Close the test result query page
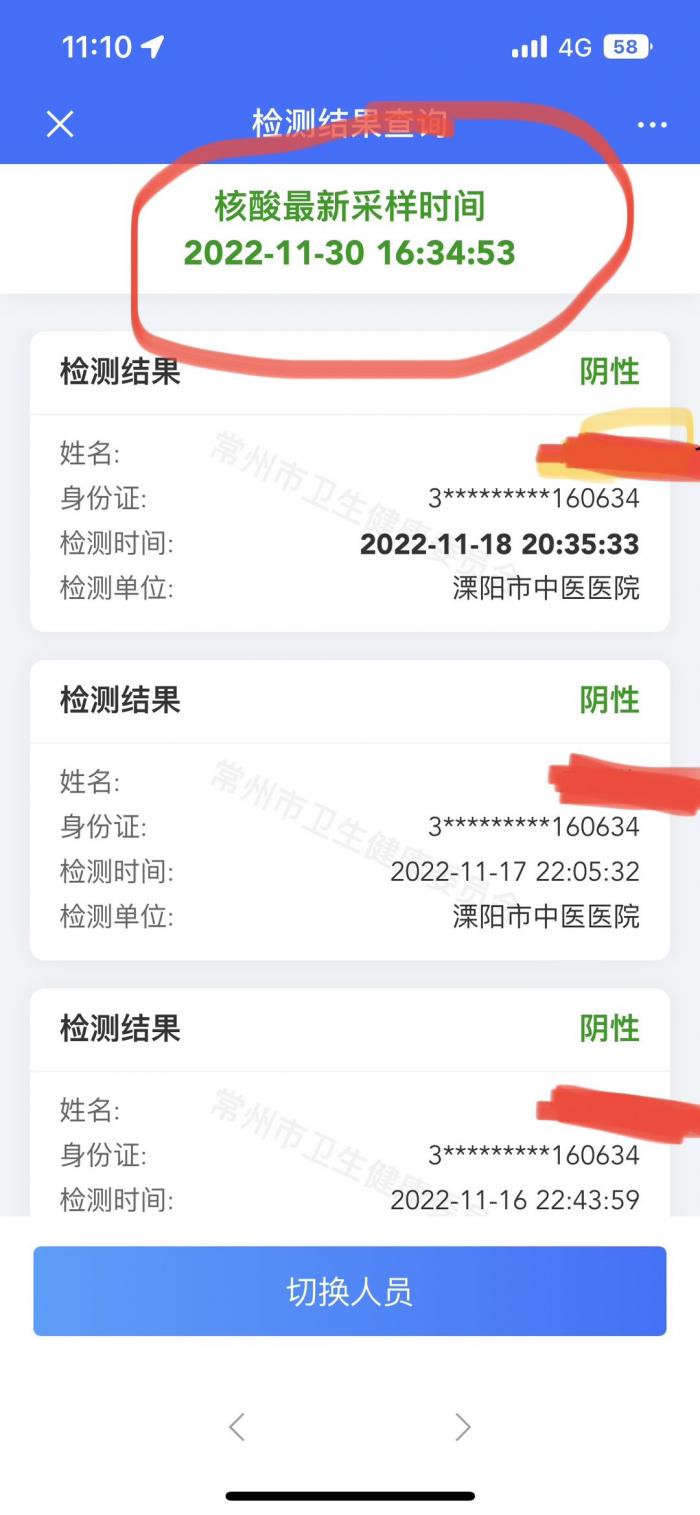 coord(60,124)
